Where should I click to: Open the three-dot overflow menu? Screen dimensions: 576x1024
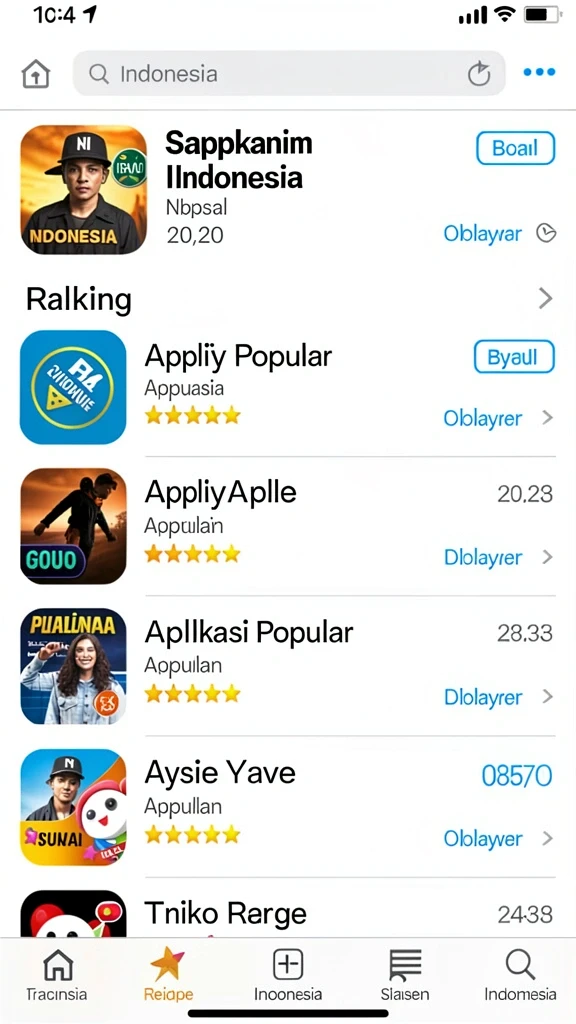[539, 72]
